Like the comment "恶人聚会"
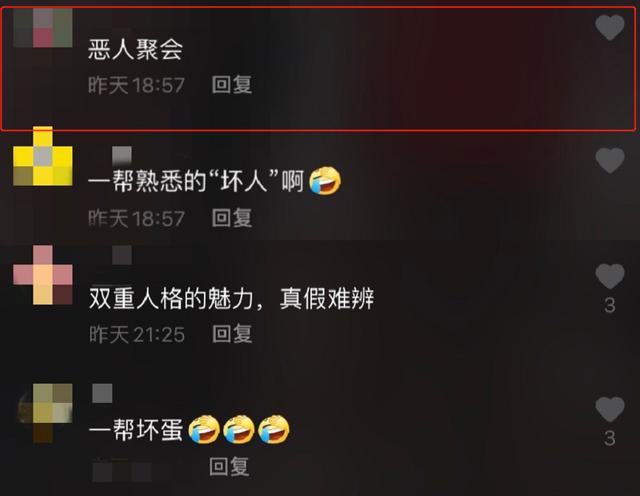The image size is (640, 496). tap(609, 28)
